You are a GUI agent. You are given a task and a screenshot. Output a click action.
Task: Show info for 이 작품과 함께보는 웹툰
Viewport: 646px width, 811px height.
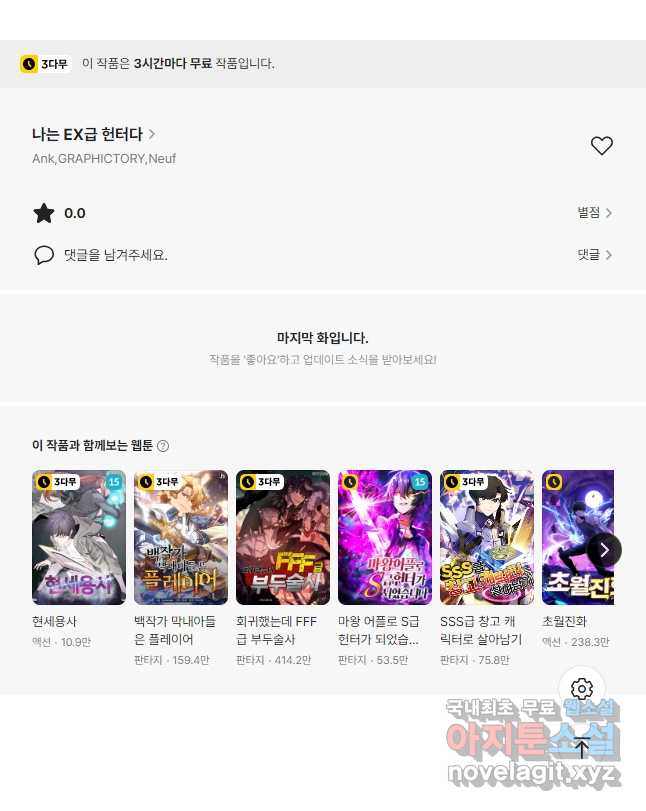[x=163, y=446]
